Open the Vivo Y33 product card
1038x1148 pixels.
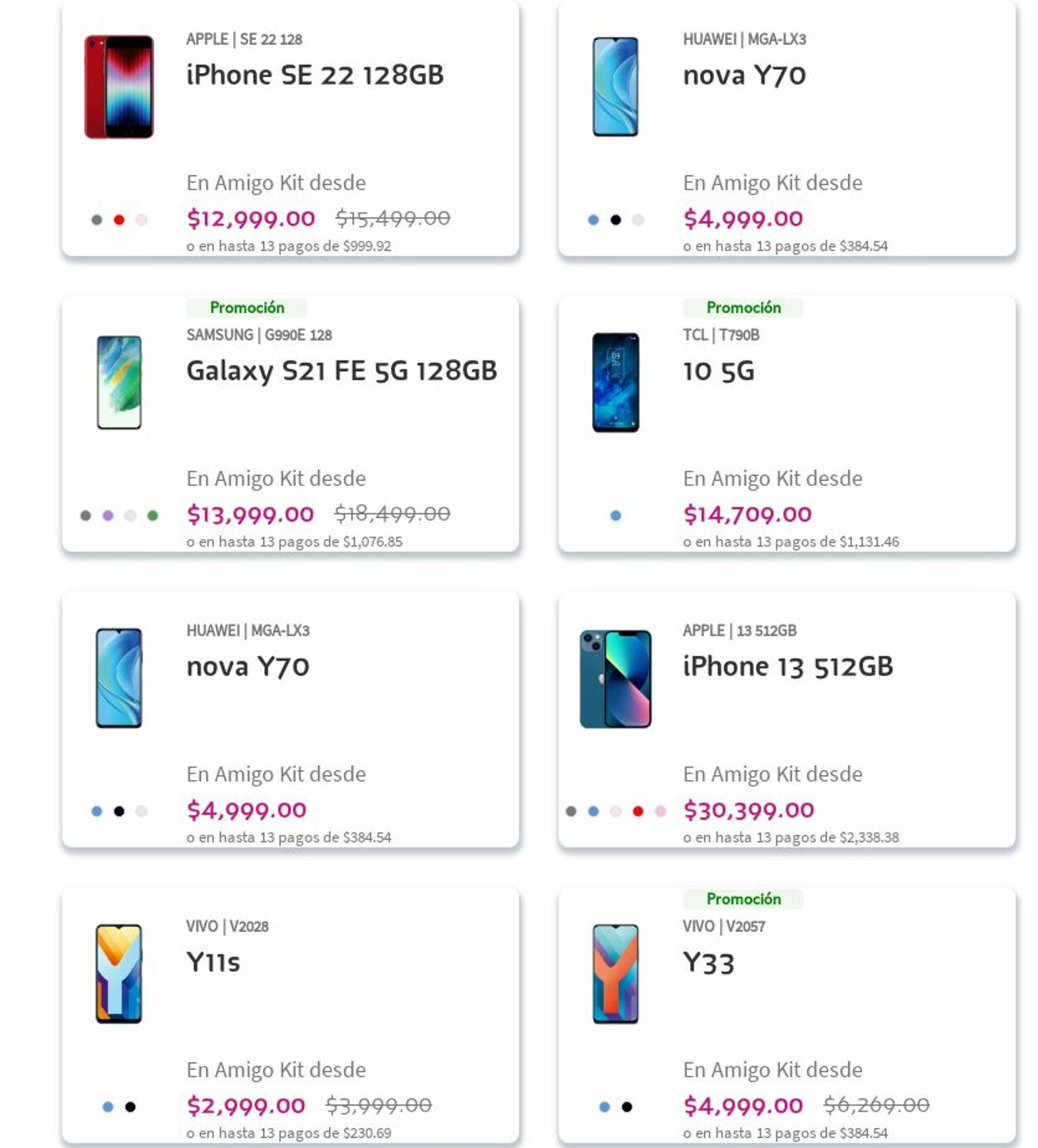(708, 963)
